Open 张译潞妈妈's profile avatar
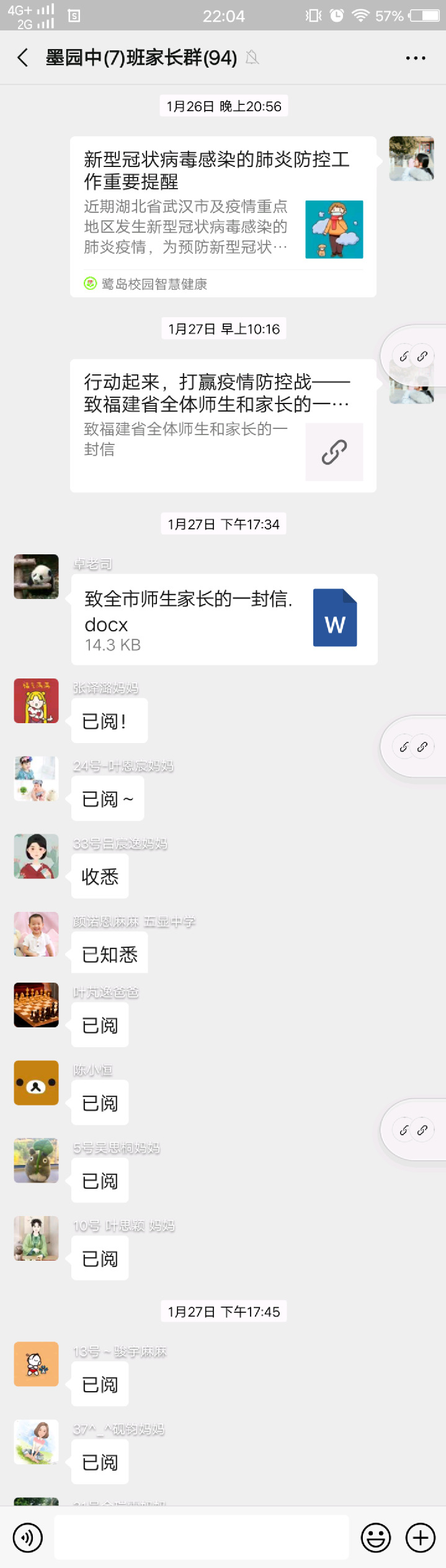446x1568 pixels. pyautogui.click(x=36, y=701)
